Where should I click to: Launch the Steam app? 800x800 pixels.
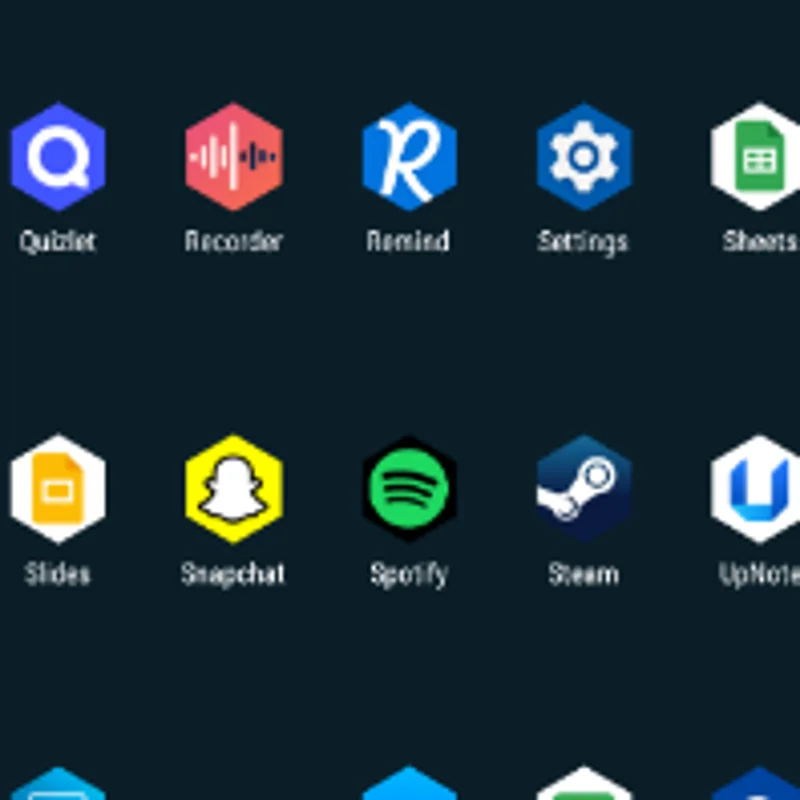(x=584, y=490)
